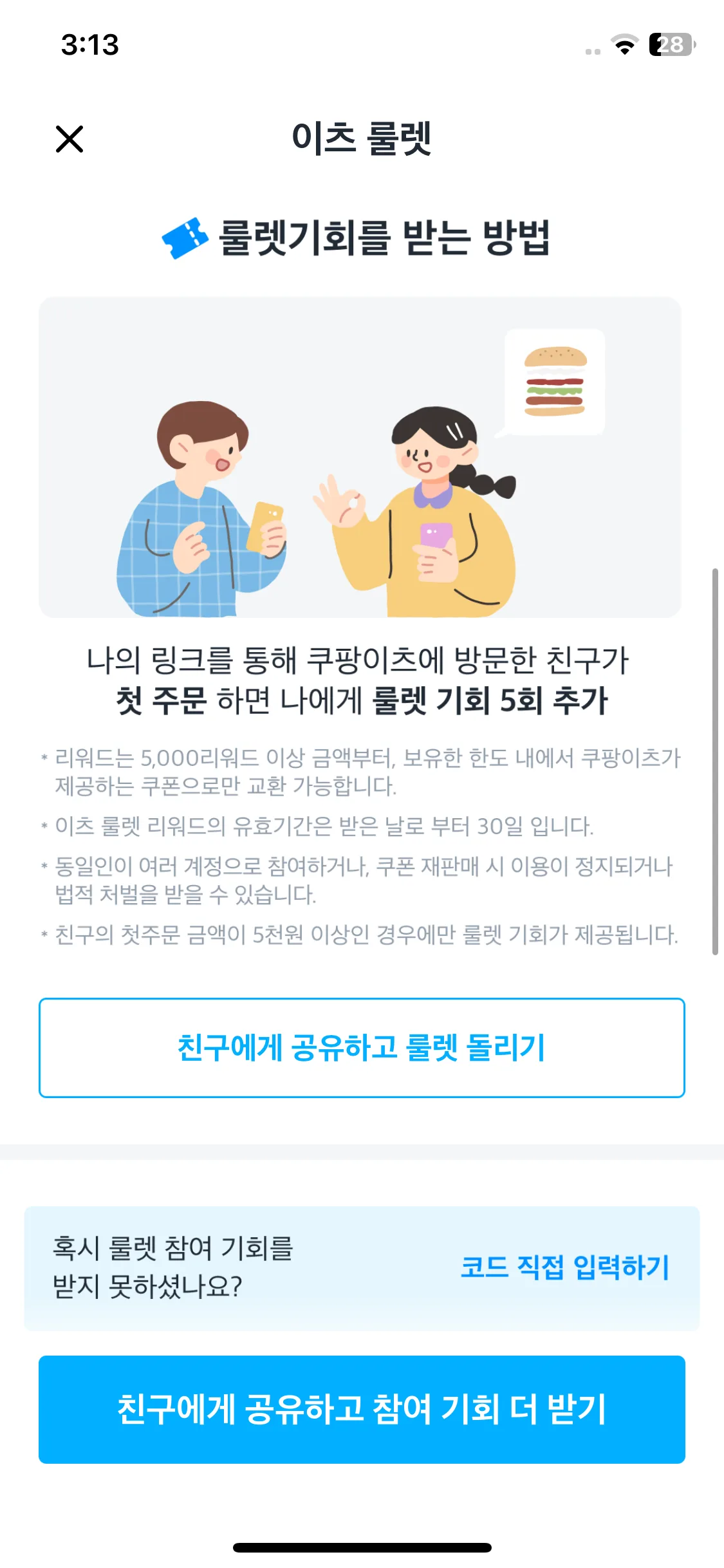Tap 친구에게 공유하고 룰렛 돌리기 button
The height and width of the screenshot is (1568, 724).
pyautogui.click(x=362, y=1047)
